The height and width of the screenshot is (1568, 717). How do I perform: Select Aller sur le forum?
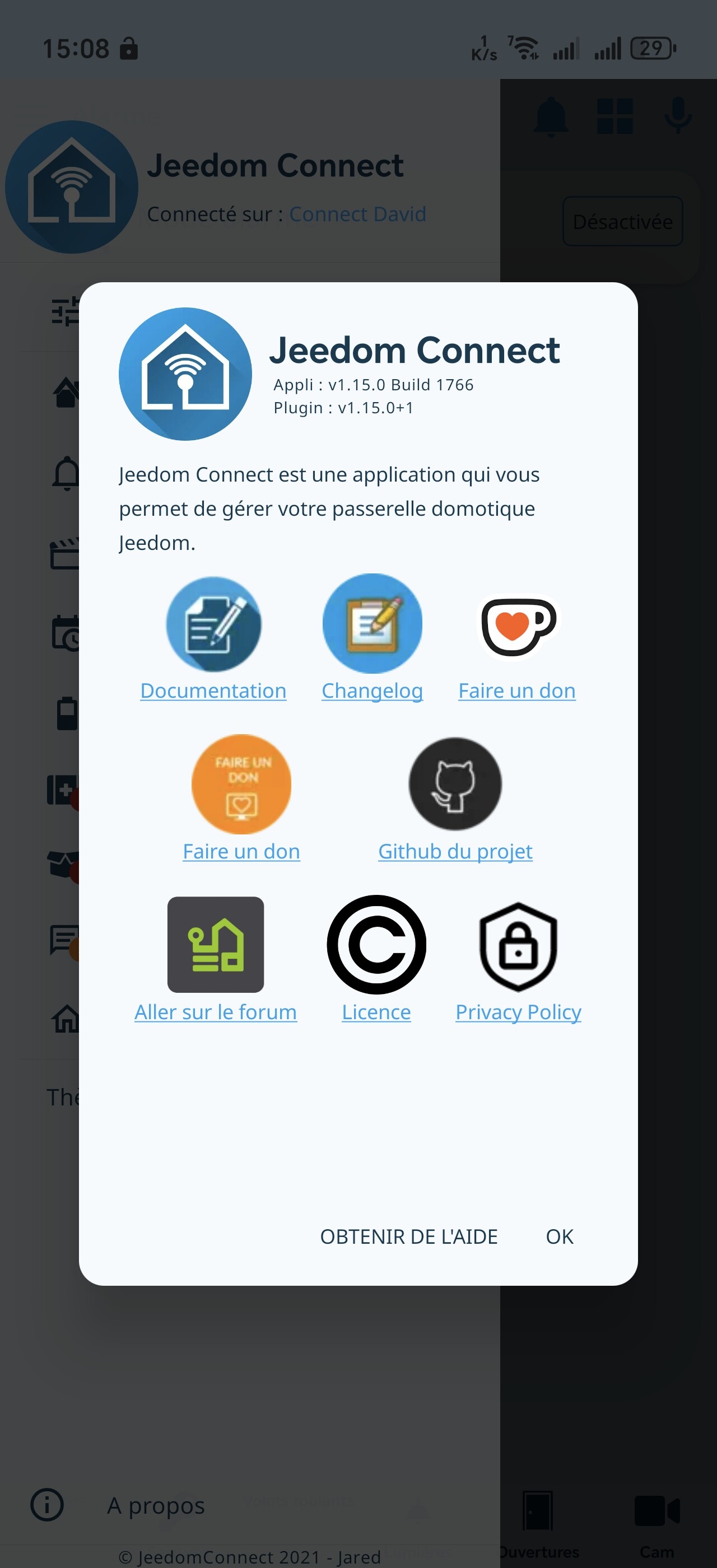[216, 1011]
